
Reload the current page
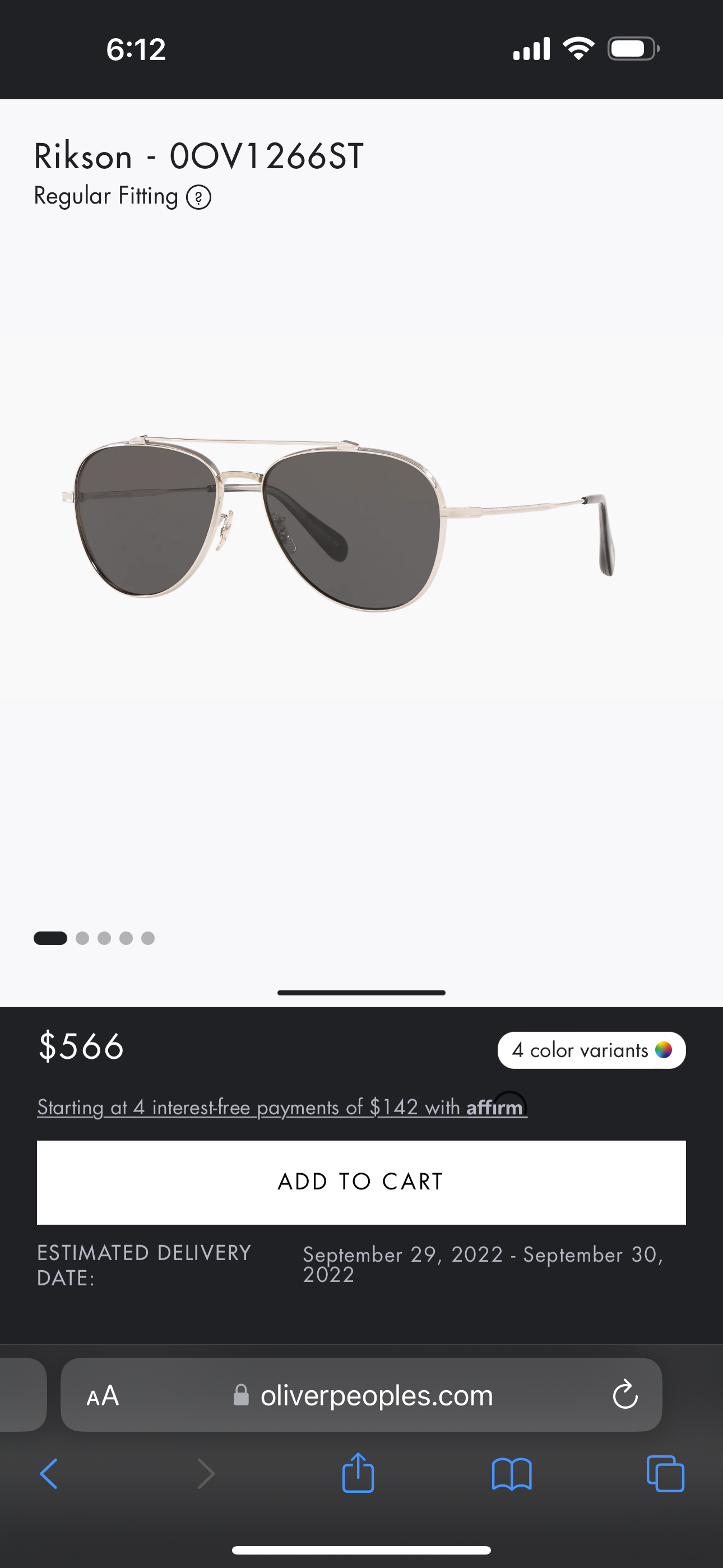624,1395
